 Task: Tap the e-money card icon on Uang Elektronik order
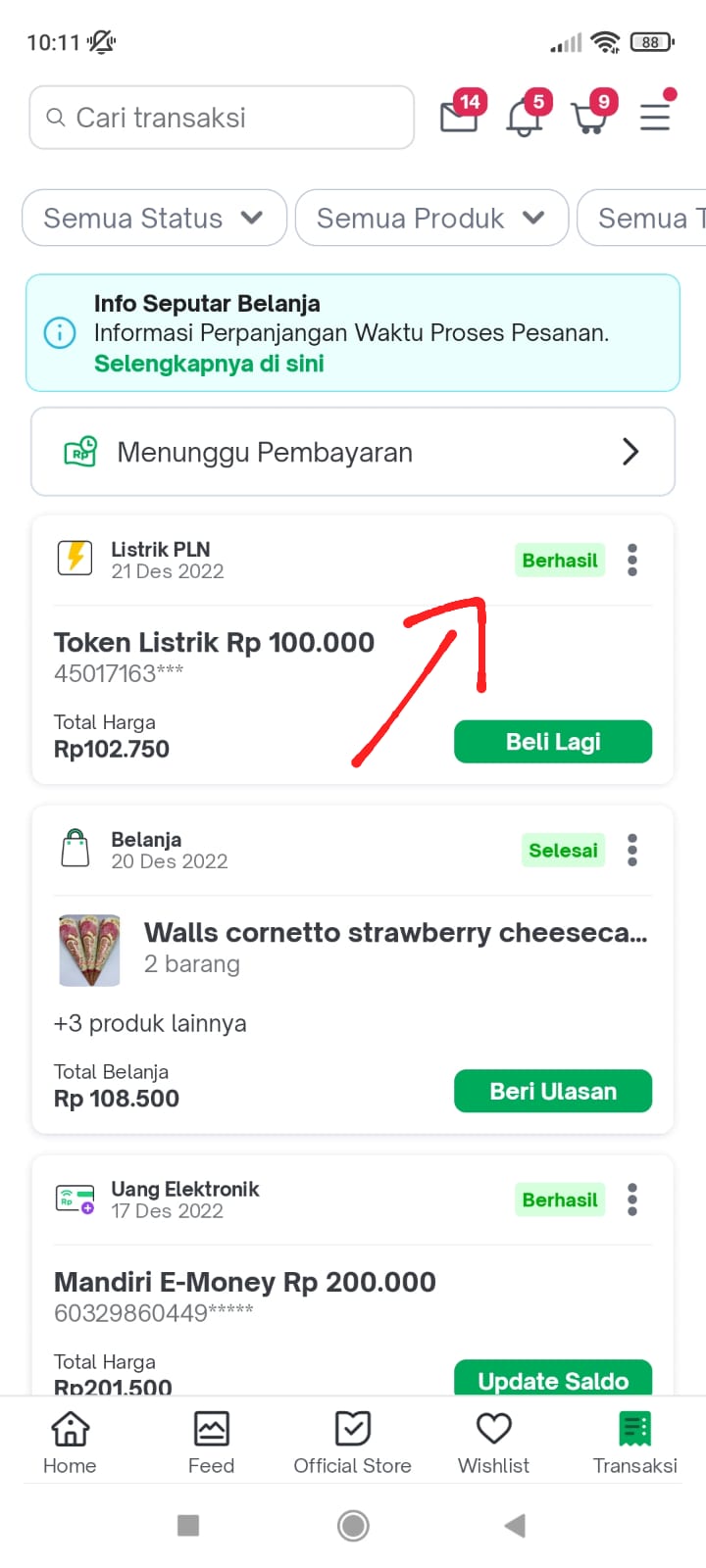click(75, 1198)
